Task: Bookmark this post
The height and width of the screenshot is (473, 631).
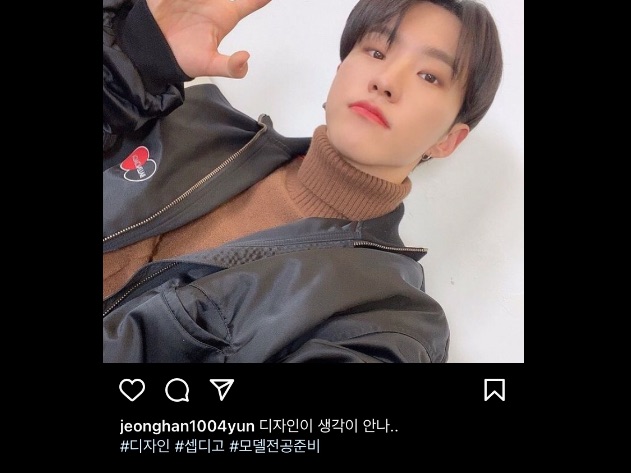Action: 494,390
